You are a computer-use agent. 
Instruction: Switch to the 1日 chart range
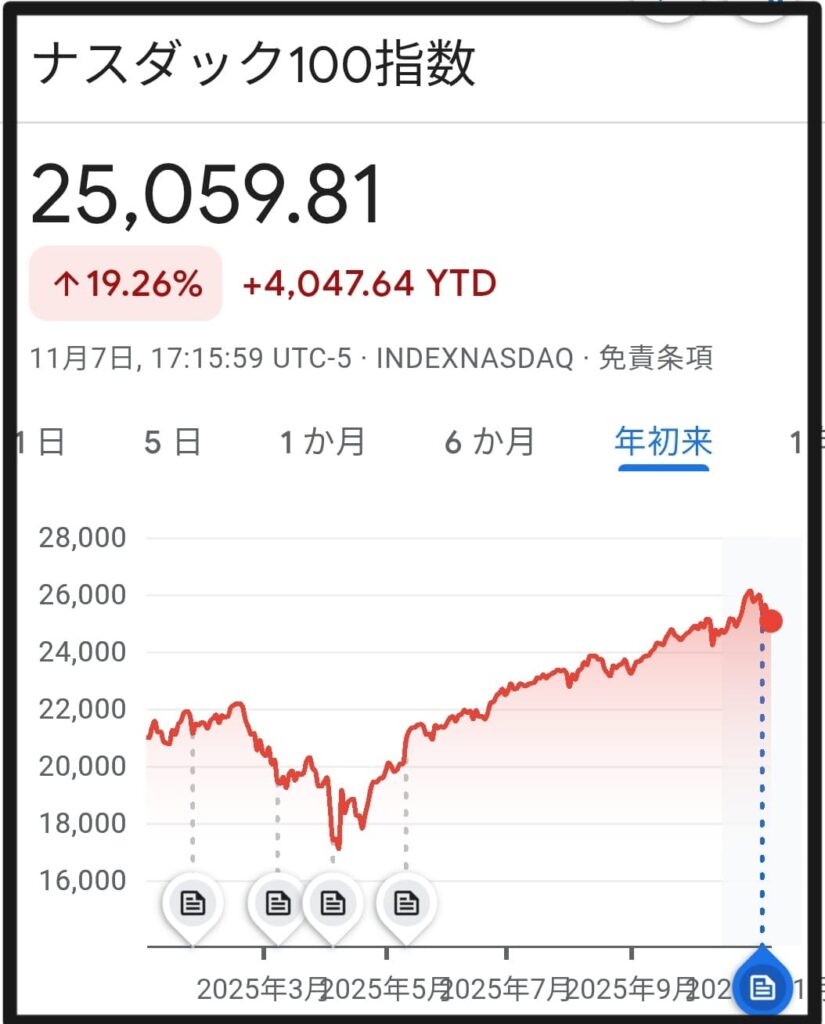click(x=40, y=441)
